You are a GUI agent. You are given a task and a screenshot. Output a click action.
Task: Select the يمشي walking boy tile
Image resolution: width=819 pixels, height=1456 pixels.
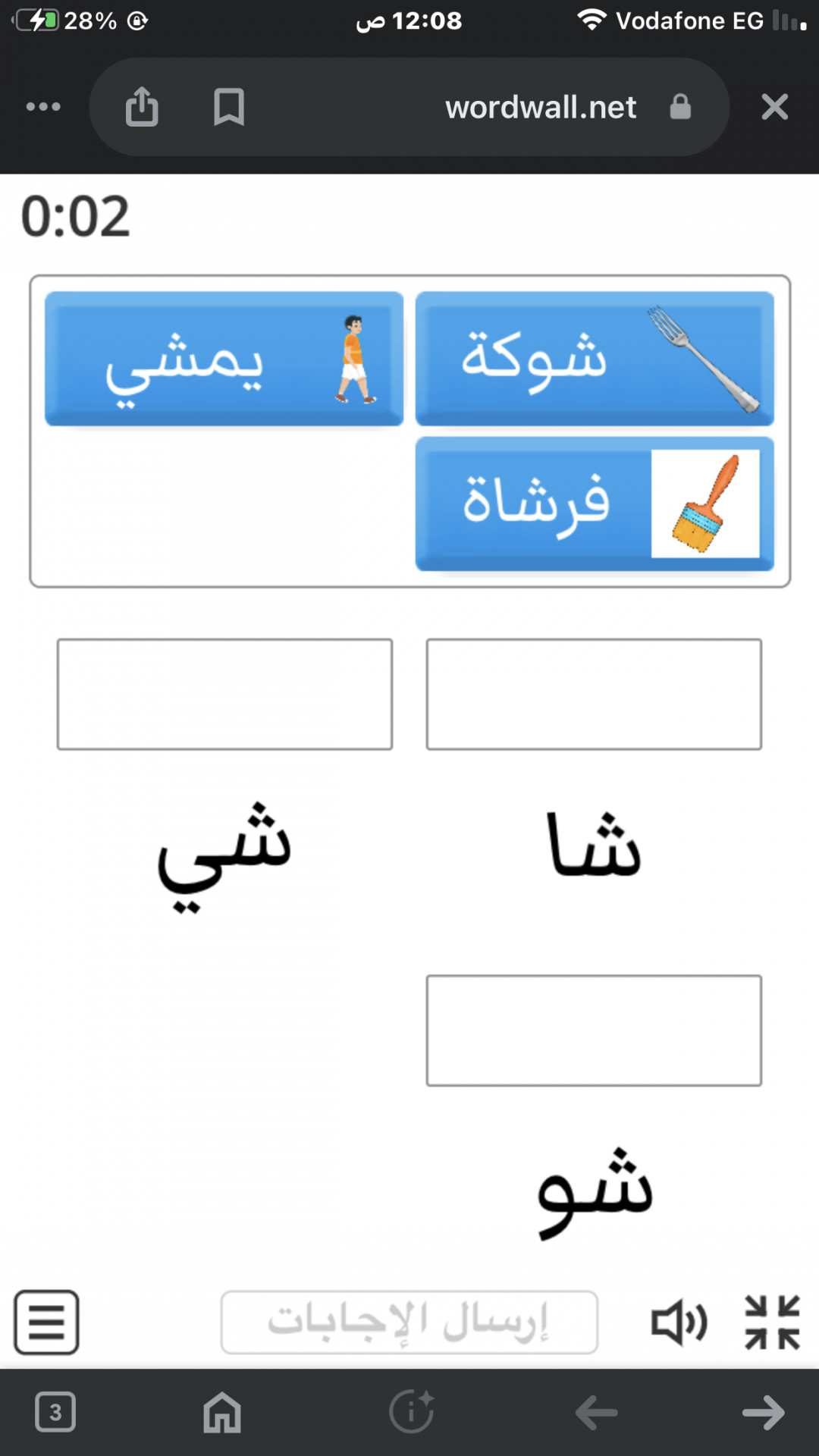(x=224, y=359)
